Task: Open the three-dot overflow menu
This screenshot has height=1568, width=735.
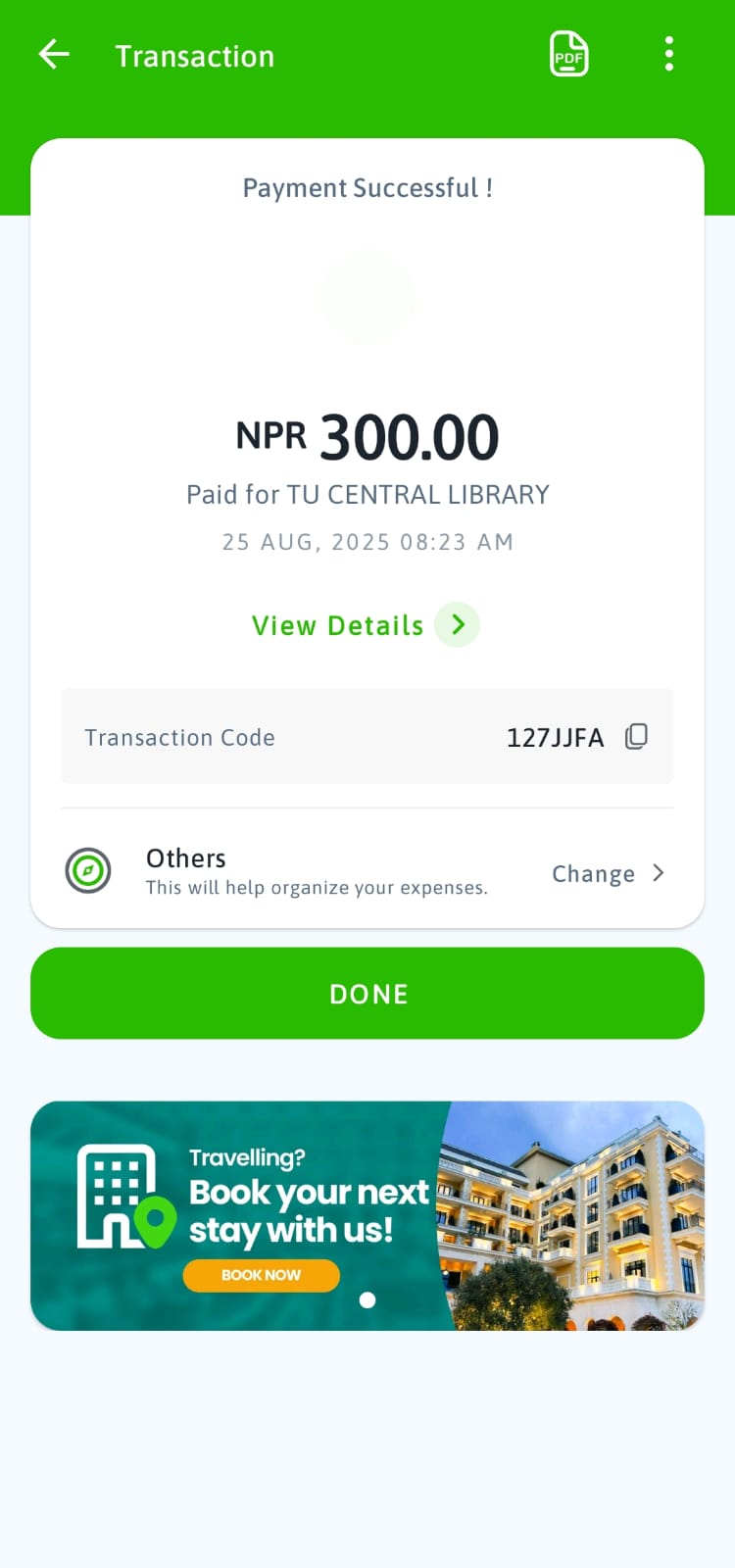Action: tap(669, 55)
